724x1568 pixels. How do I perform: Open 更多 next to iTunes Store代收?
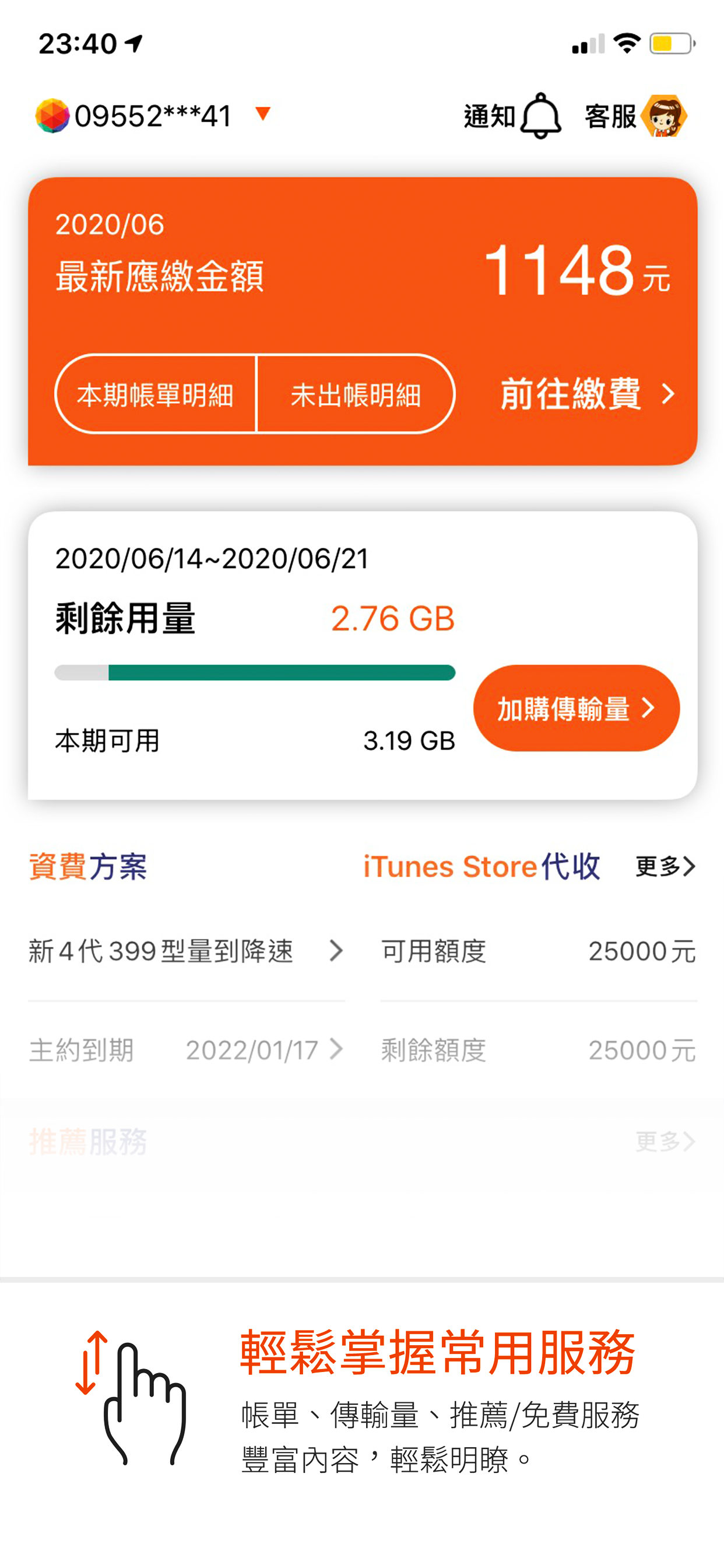click(x=665, y=866)
